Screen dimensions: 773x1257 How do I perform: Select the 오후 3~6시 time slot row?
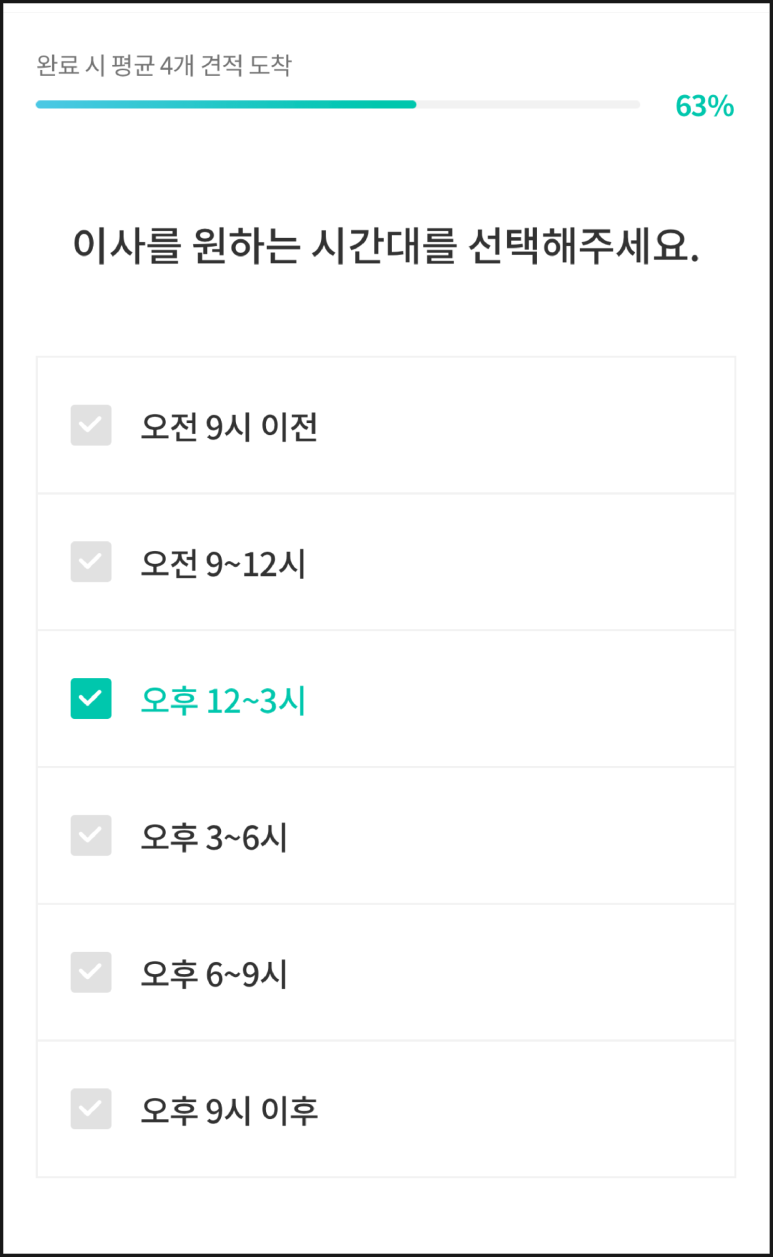tap(386, 836)
